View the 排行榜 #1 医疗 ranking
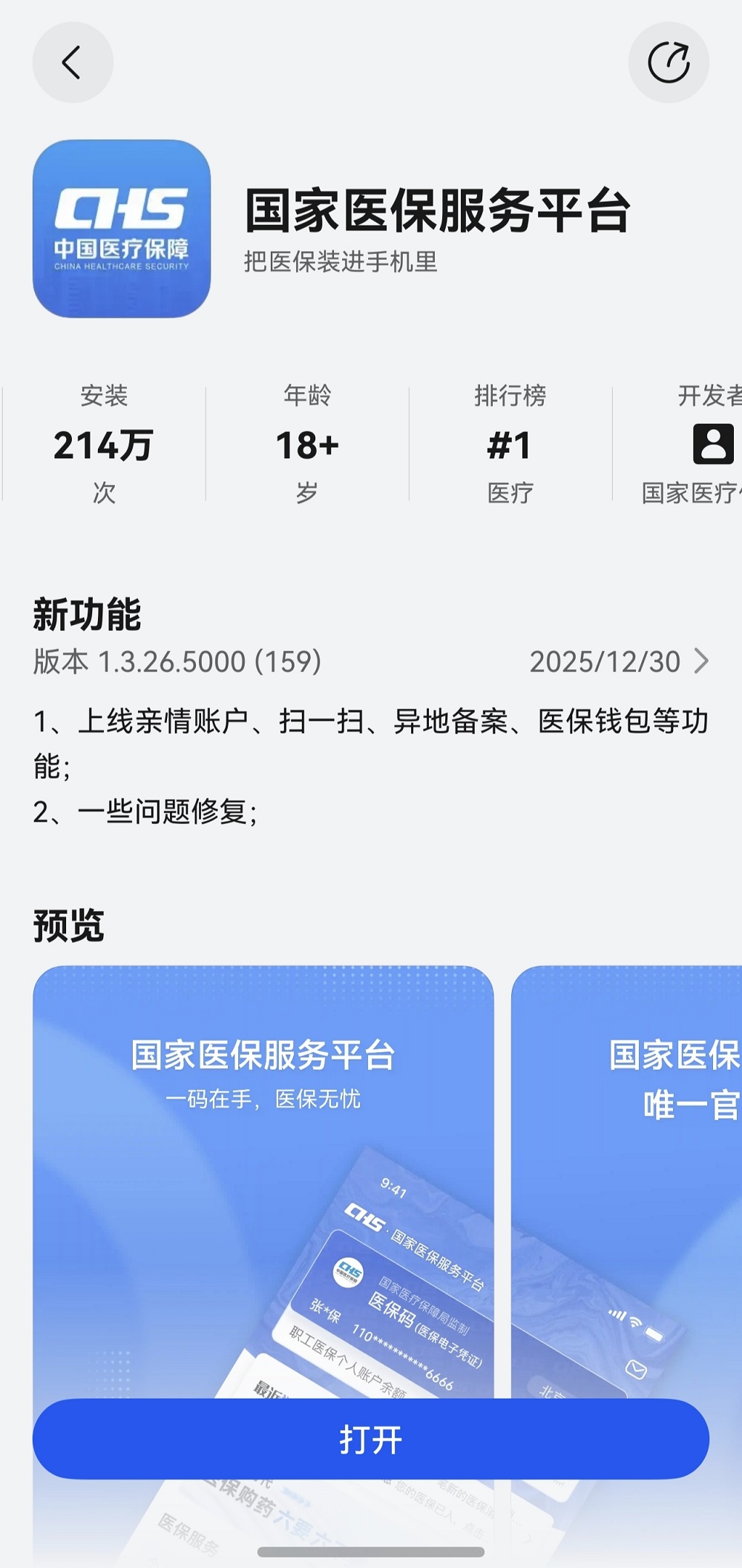The height and width of the screenshot is (1568, 742). 510,444
